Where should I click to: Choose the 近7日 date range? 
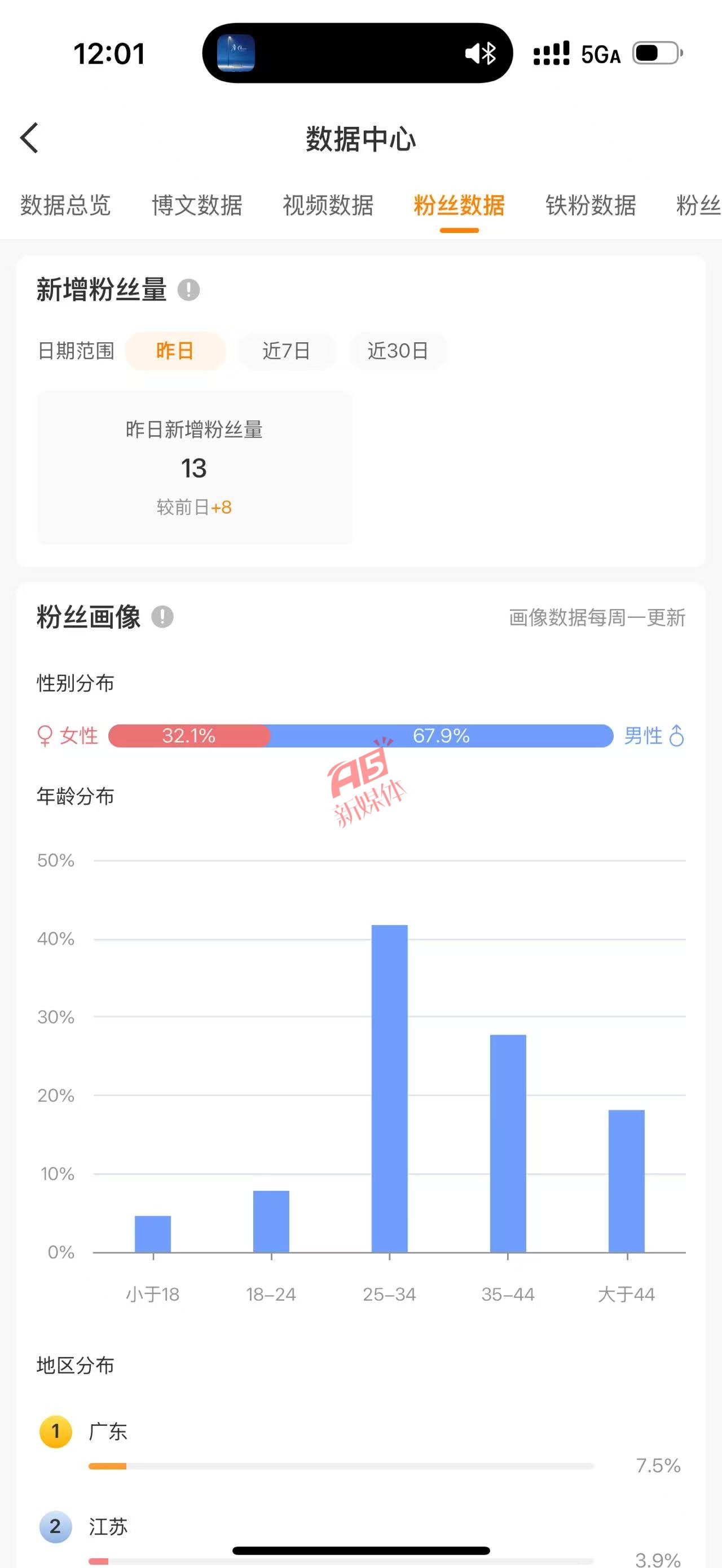click(287, 351)
